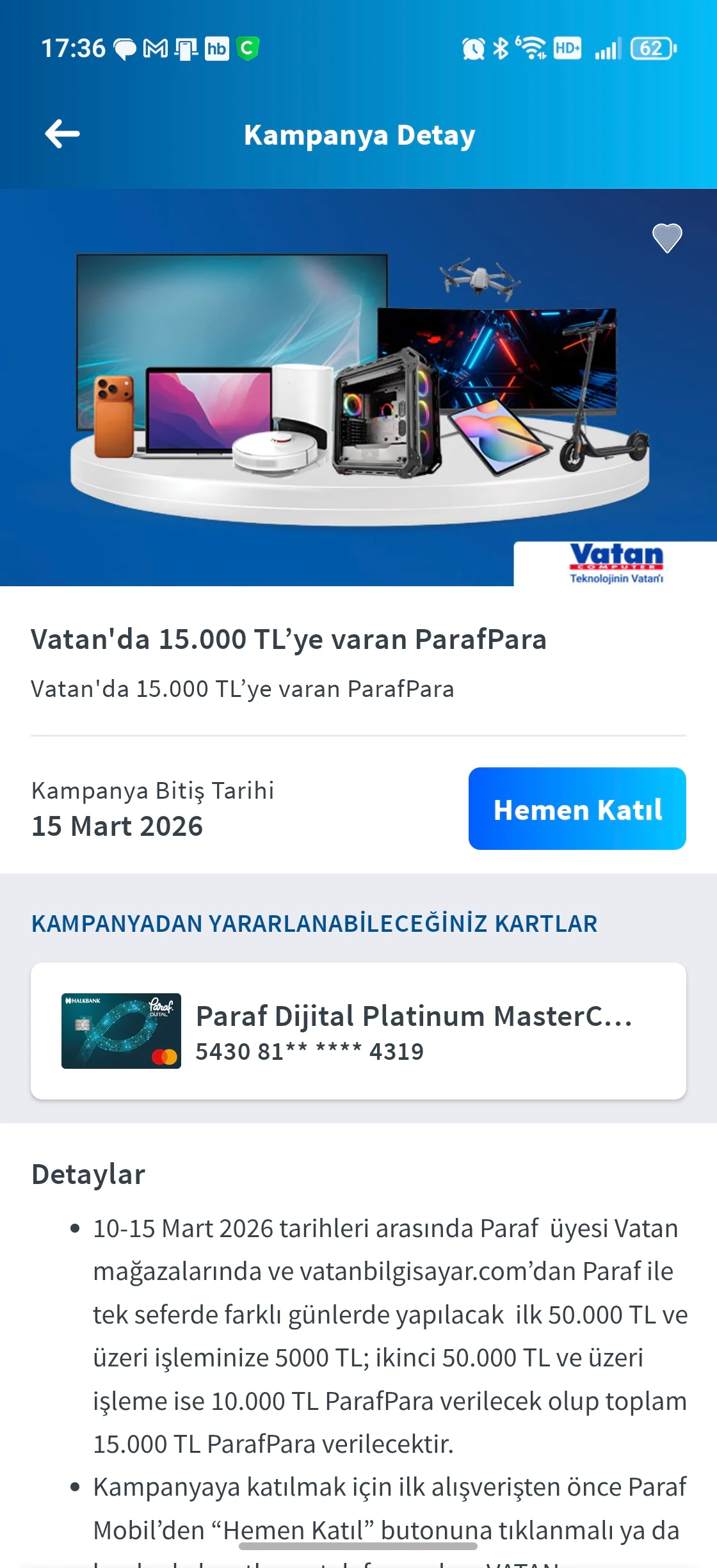The width and height of the screenshot is (717, 1568).
Task: Go back using the top-left arrow
Action: [62, 134]
